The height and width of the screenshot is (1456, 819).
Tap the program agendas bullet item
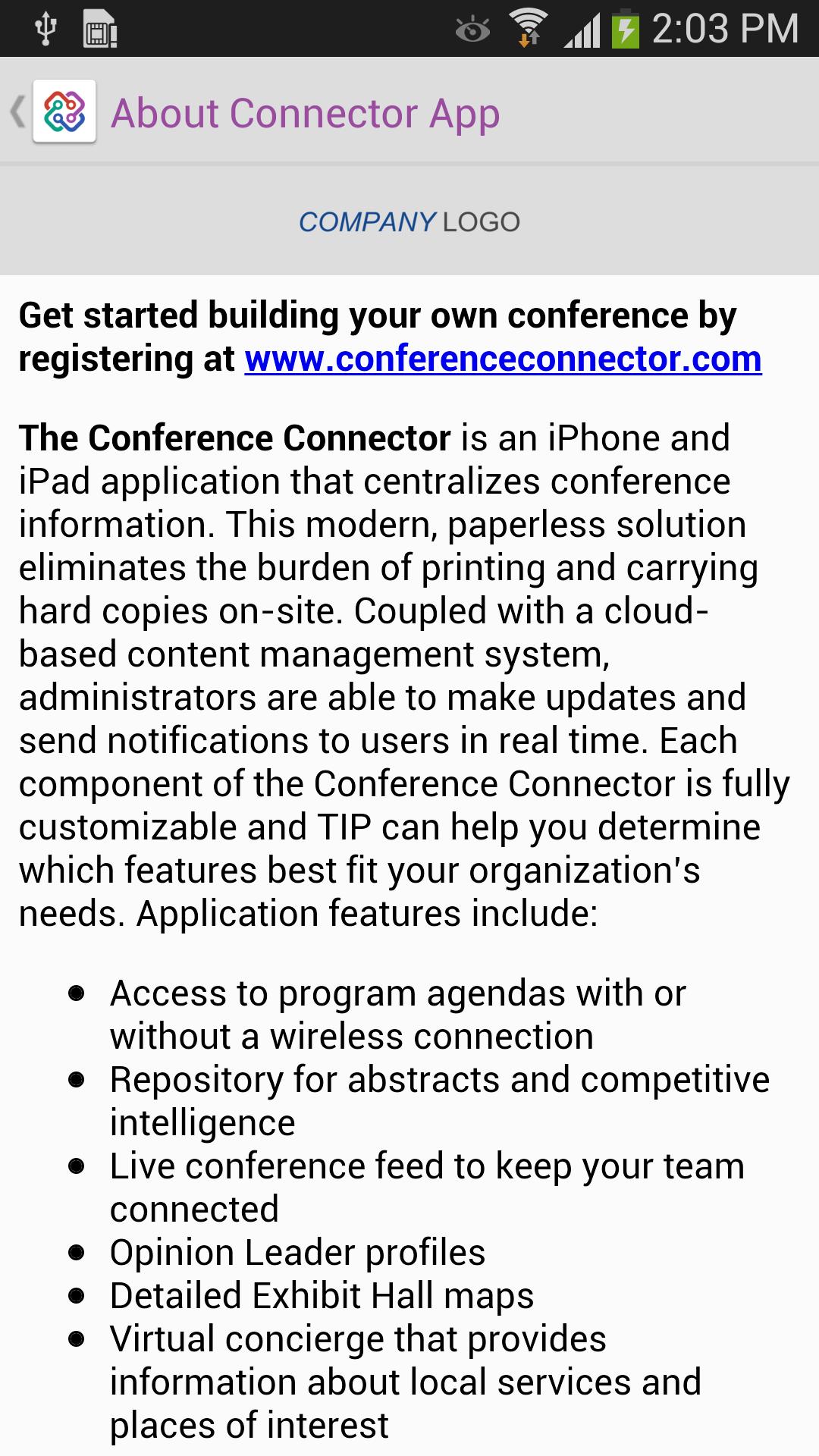click(x=398, y=1012)
